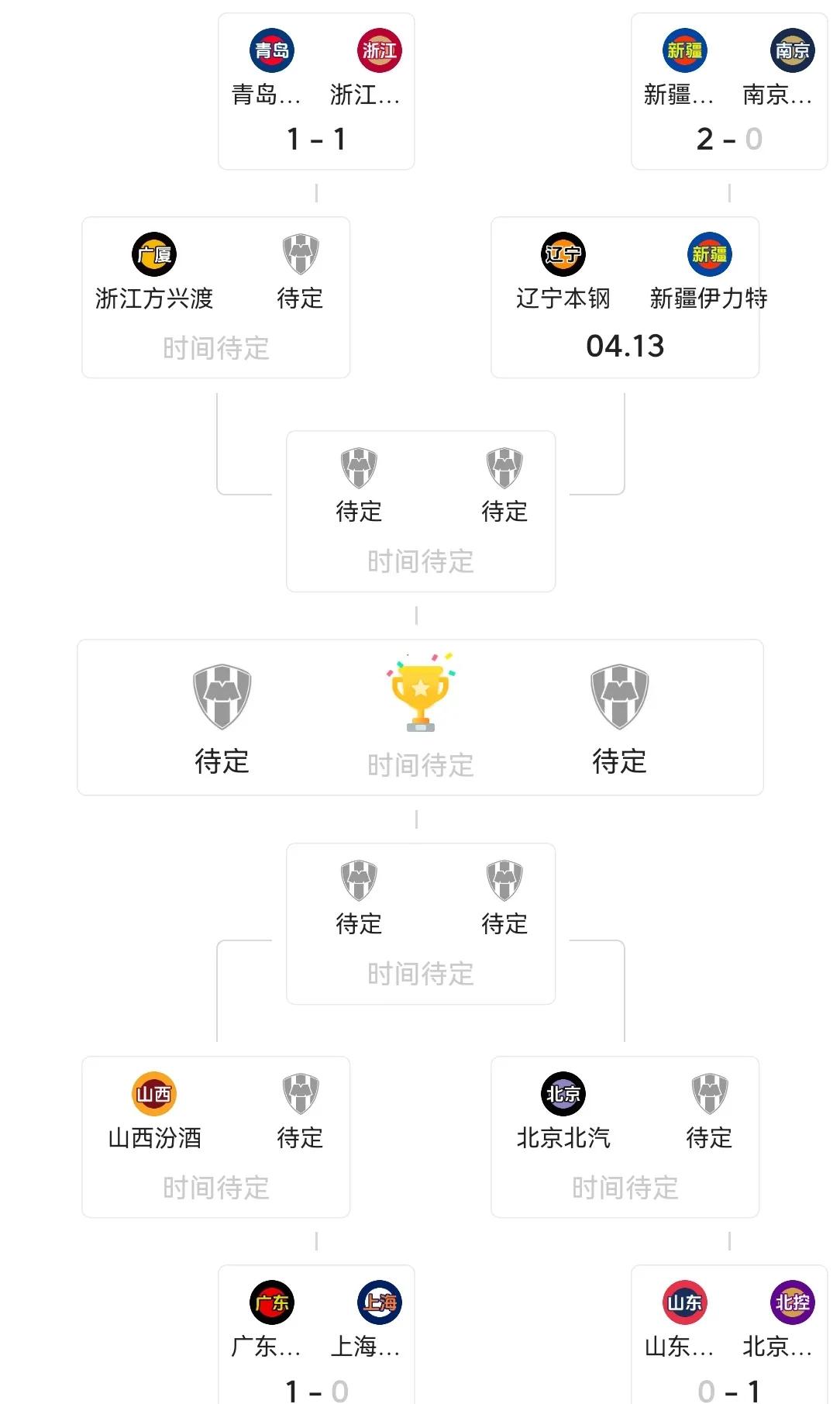The width and height of the screenshot is (840, 1404).
Task: Click the 辽宁 logo for 辽宁本钢
Action: pos(564,254)
